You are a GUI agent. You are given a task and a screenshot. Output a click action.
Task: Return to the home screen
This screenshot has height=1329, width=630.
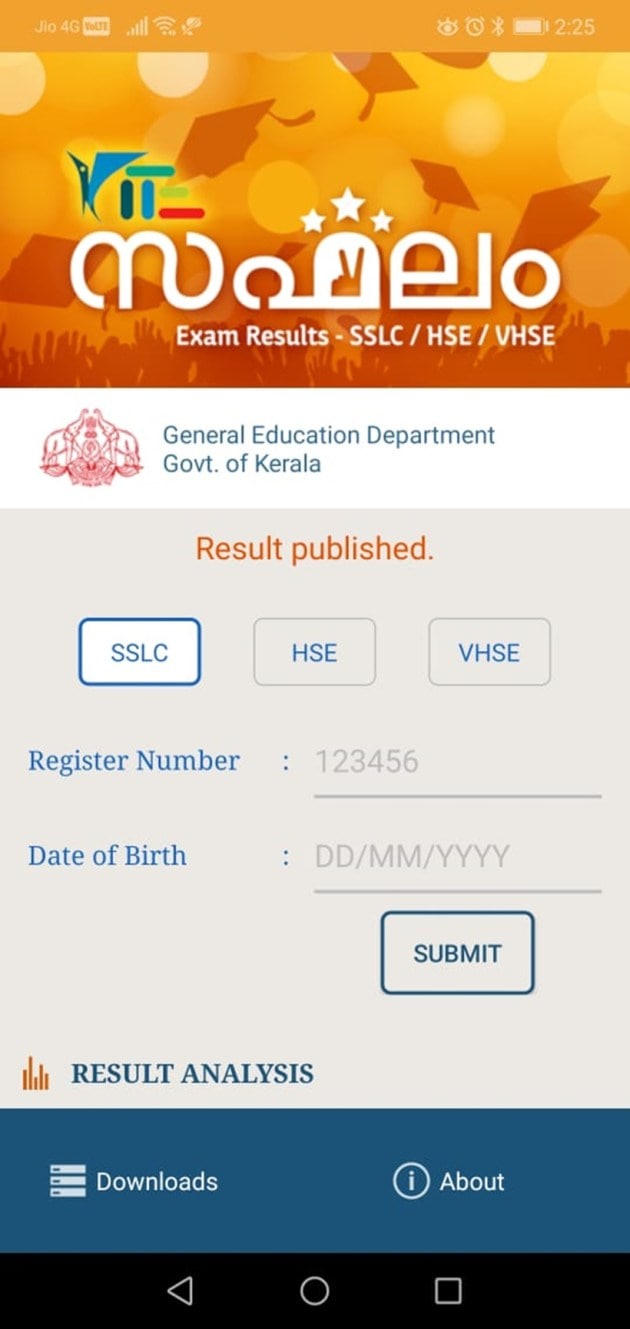(x=314, y=1291)
